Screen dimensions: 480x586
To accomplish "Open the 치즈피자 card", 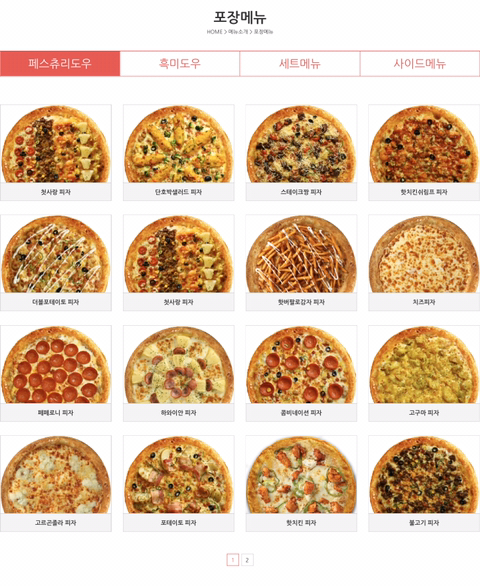I will (424, 263).
